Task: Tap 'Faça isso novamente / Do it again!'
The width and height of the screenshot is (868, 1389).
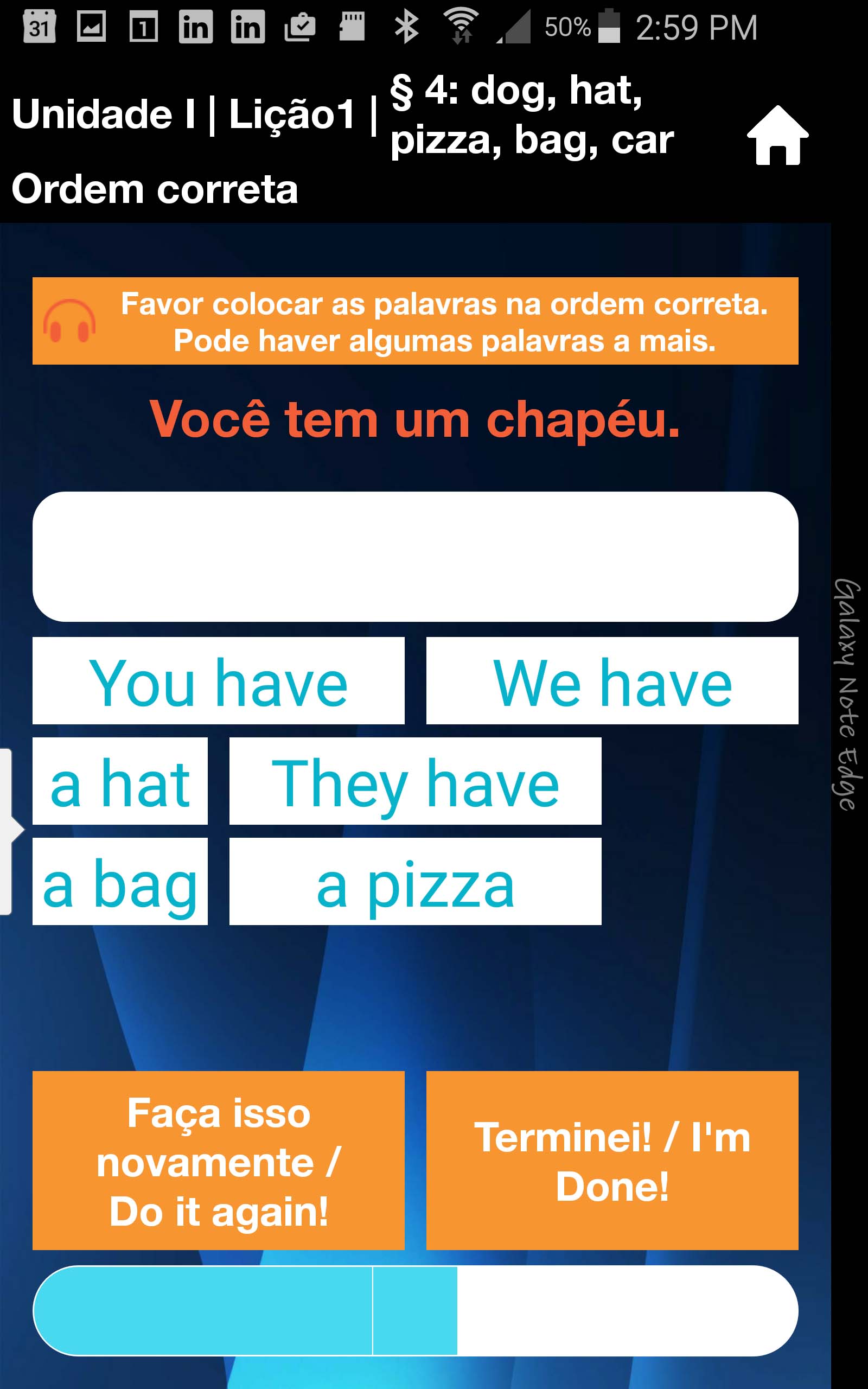Action: coord(218,1161)
